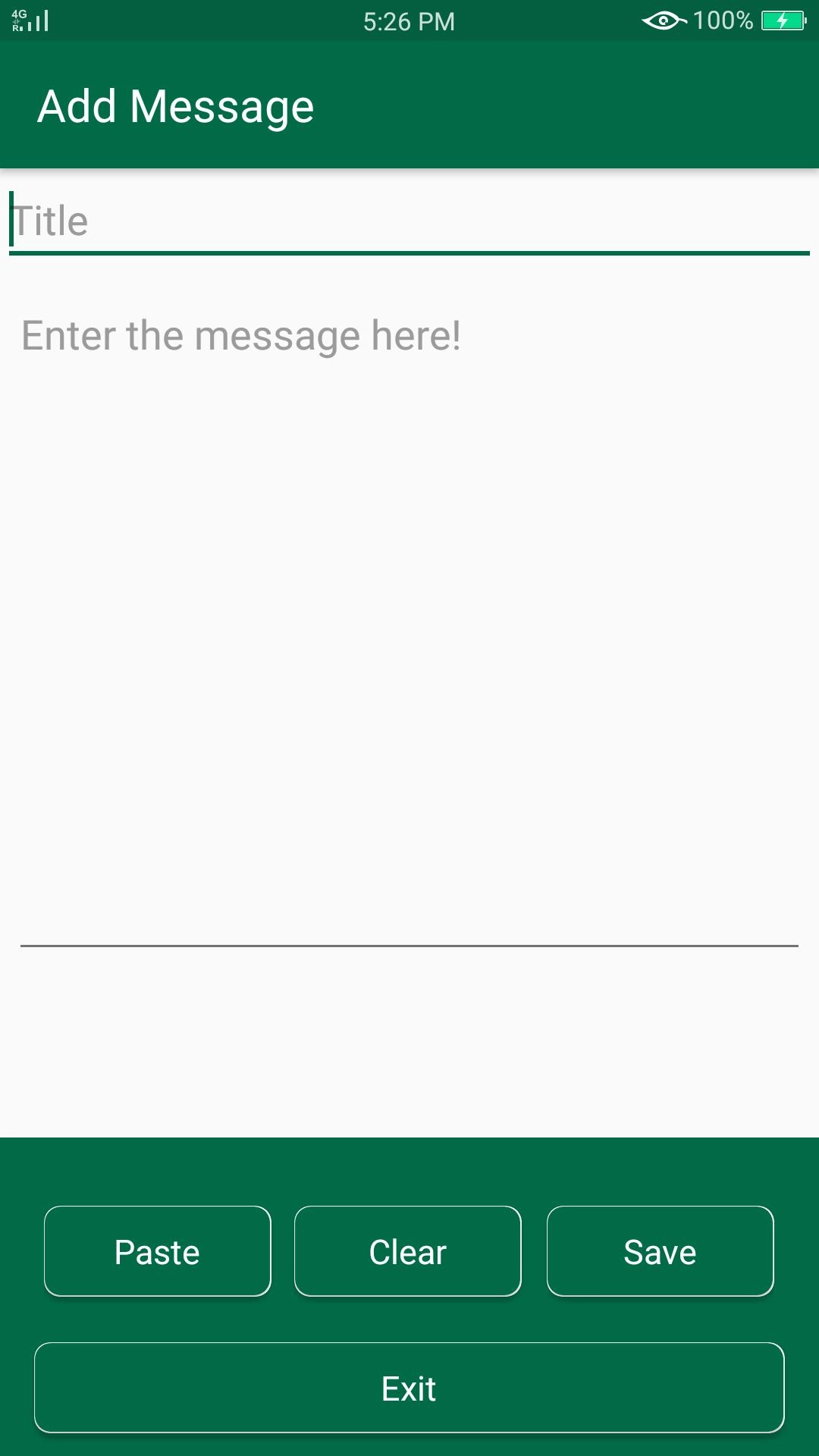The width and height of the screenshot is (819, 1456).
Task: Clear the message contents
Action: coord(408,1251)
